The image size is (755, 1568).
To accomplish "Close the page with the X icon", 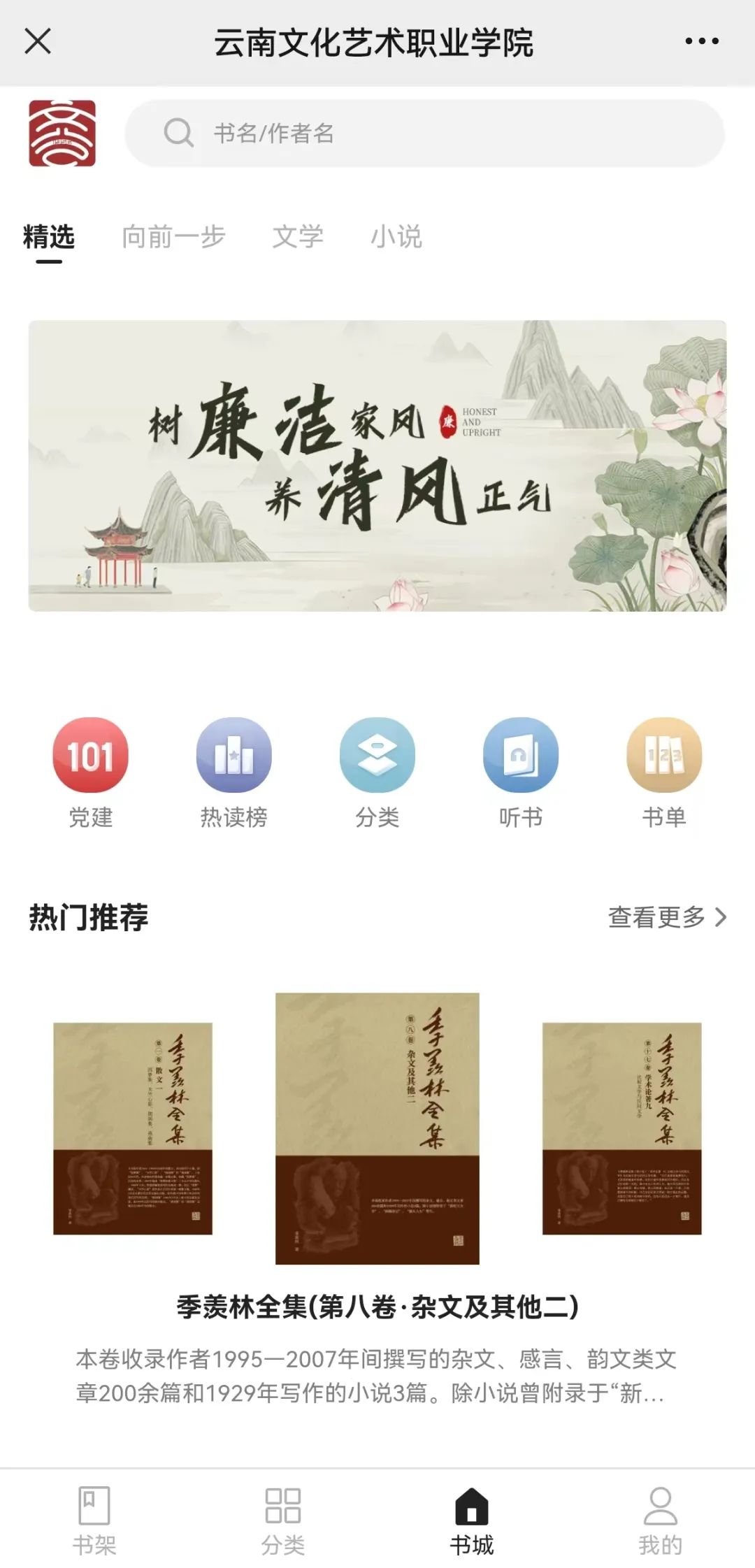I will click(x=38, y=41).
